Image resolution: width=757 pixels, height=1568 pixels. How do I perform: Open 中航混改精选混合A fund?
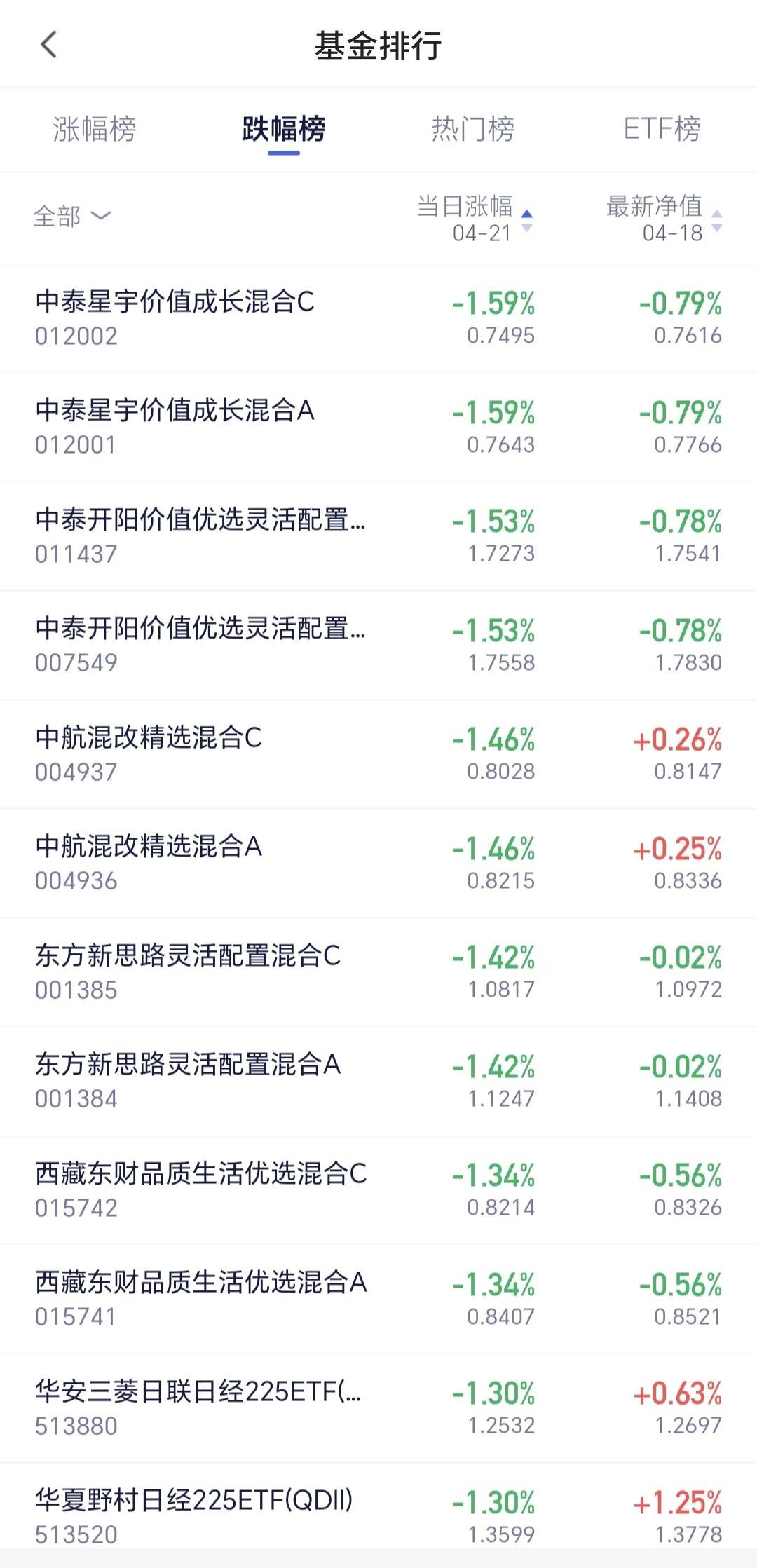click(378, 863)
